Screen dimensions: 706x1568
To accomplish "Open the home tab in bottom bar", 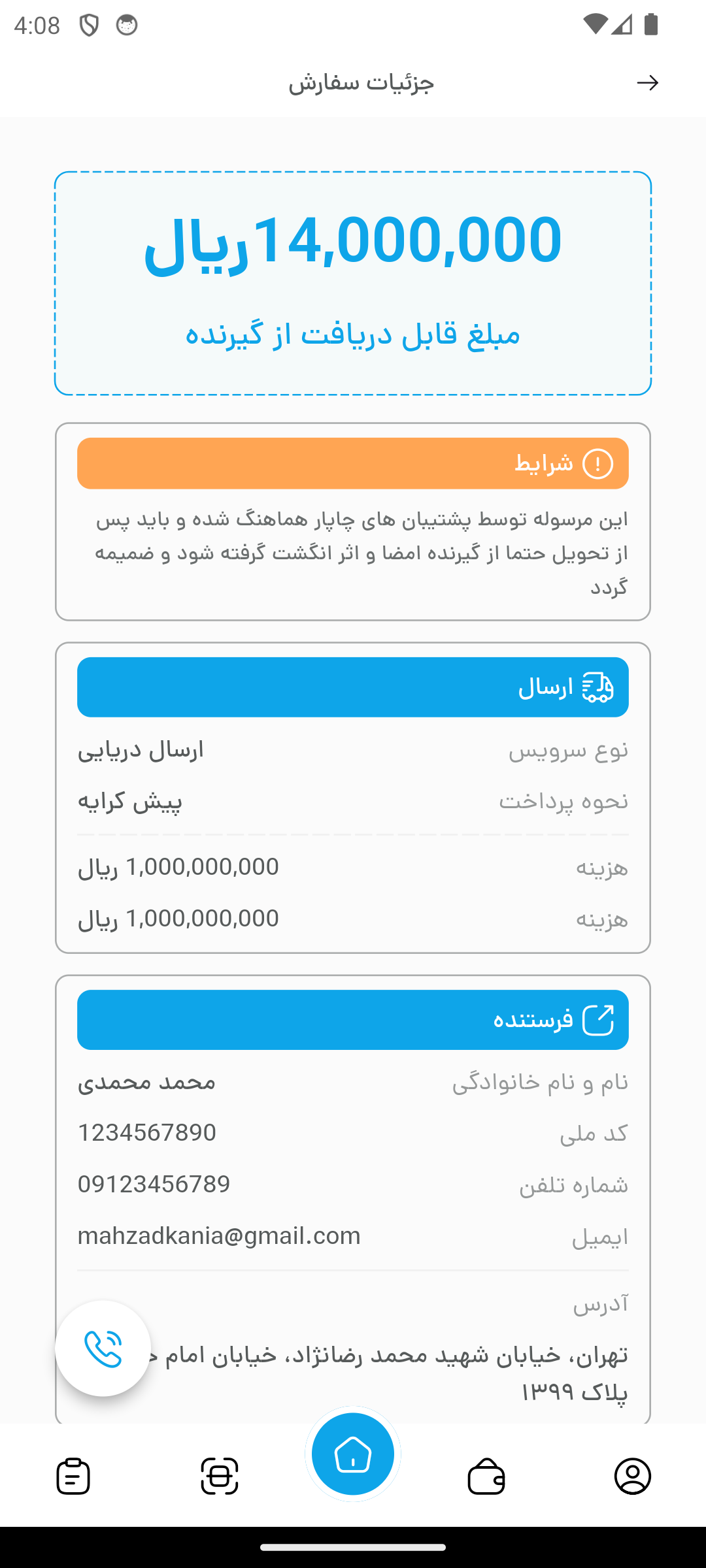I will tap(353, 1454).
